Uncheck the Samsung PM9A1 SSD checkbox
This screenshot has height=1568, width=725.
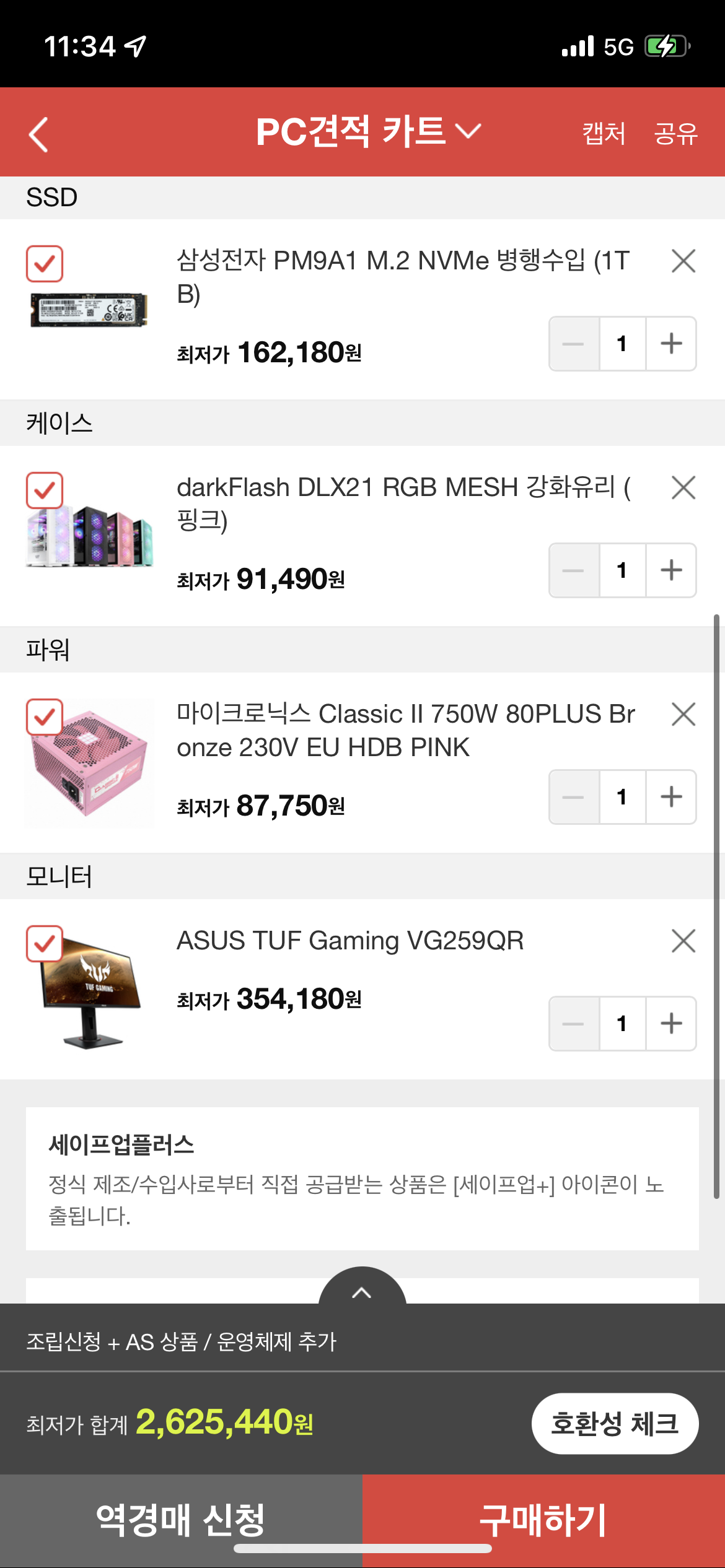click(45, 264)
